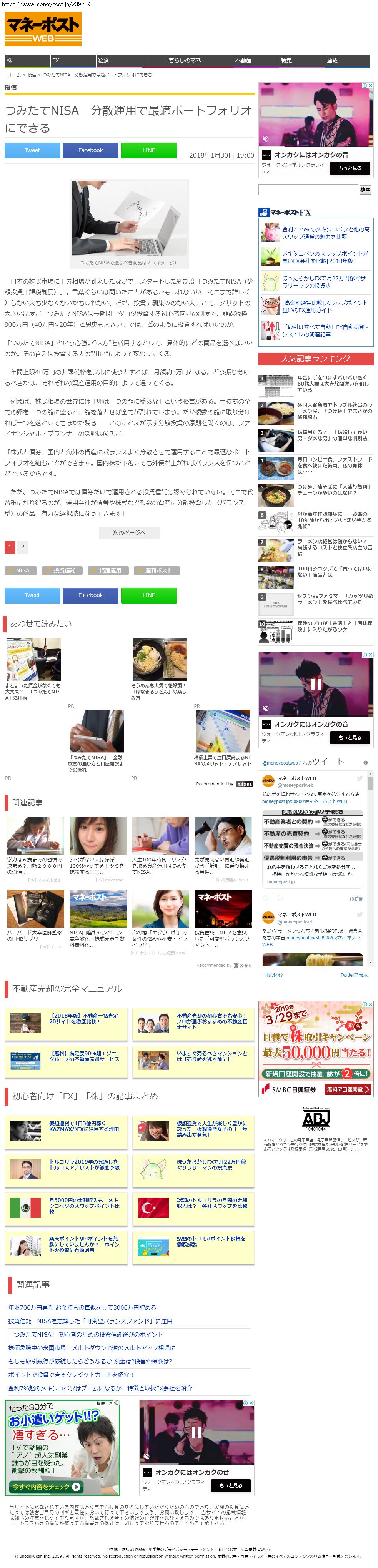Viewport: 378px width, 1568px height.
Task: Open page 2 of the article
Action: point(23,547)
